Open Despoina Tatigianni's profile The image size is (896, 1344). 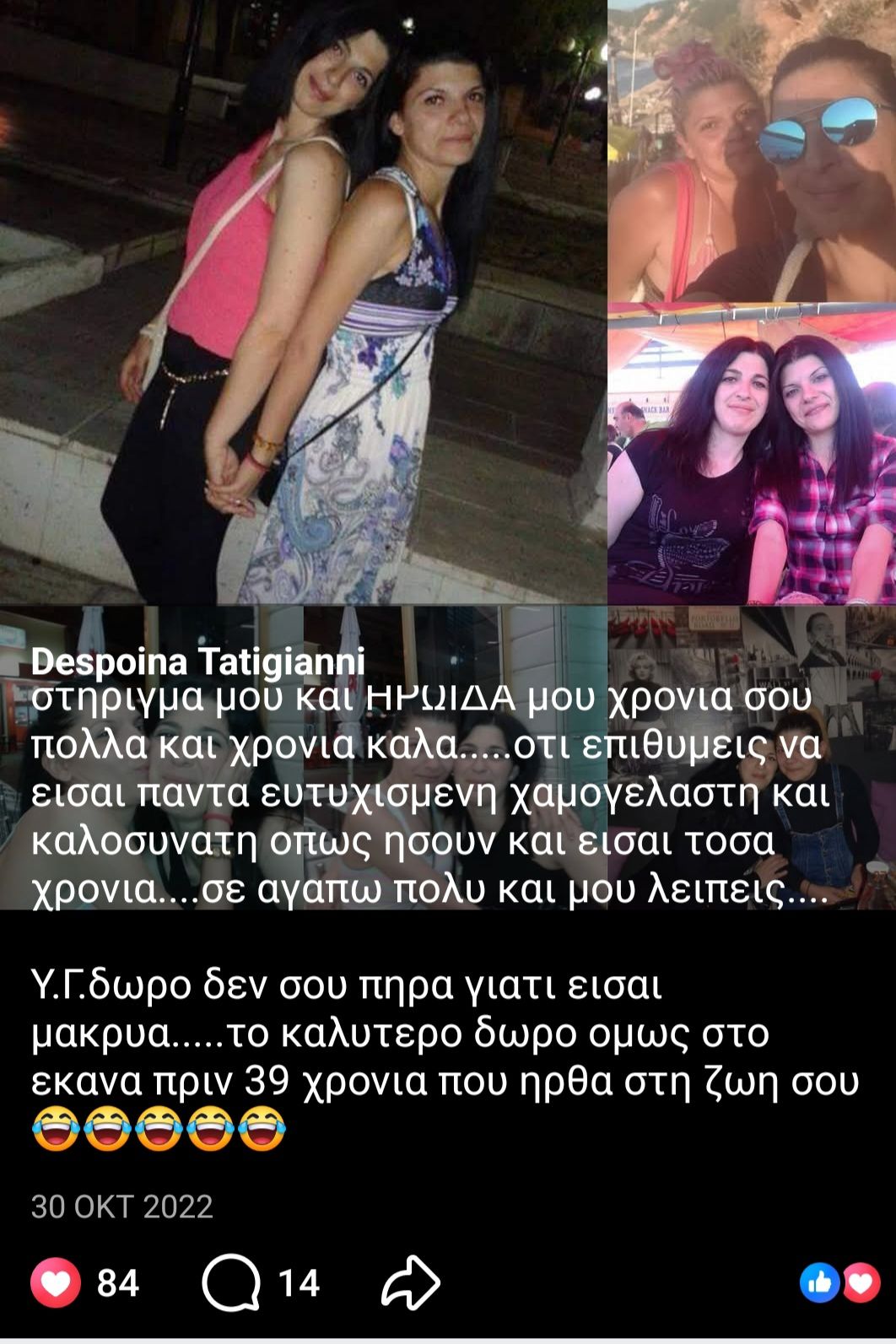pyautogui.click(x=198, y=661)
